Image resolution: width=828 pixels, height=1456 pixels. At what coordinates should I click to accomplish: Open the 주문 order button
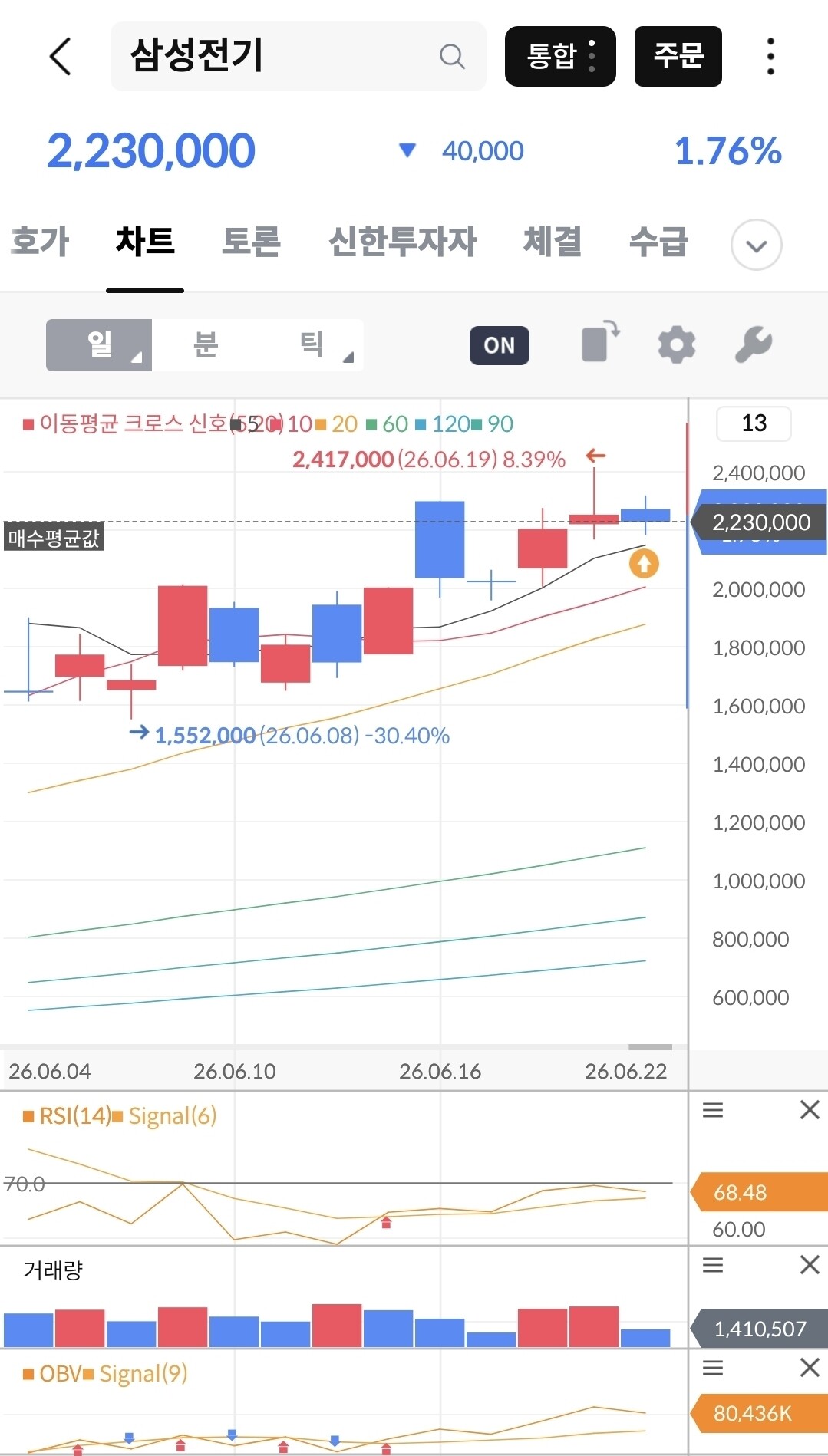point(678,56)
